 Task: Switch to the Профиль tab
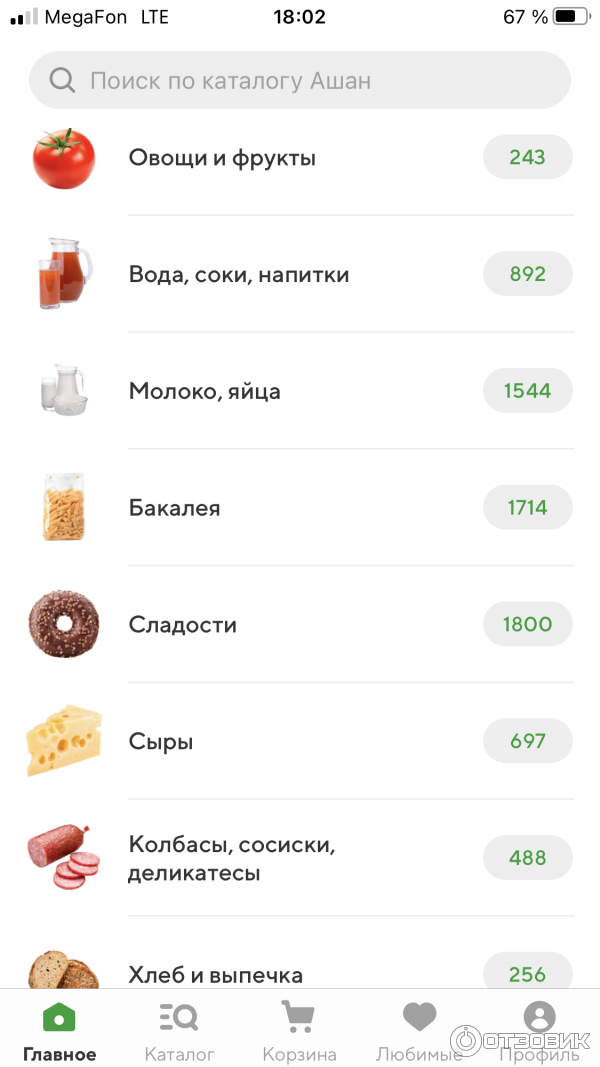click(539, 1032)
